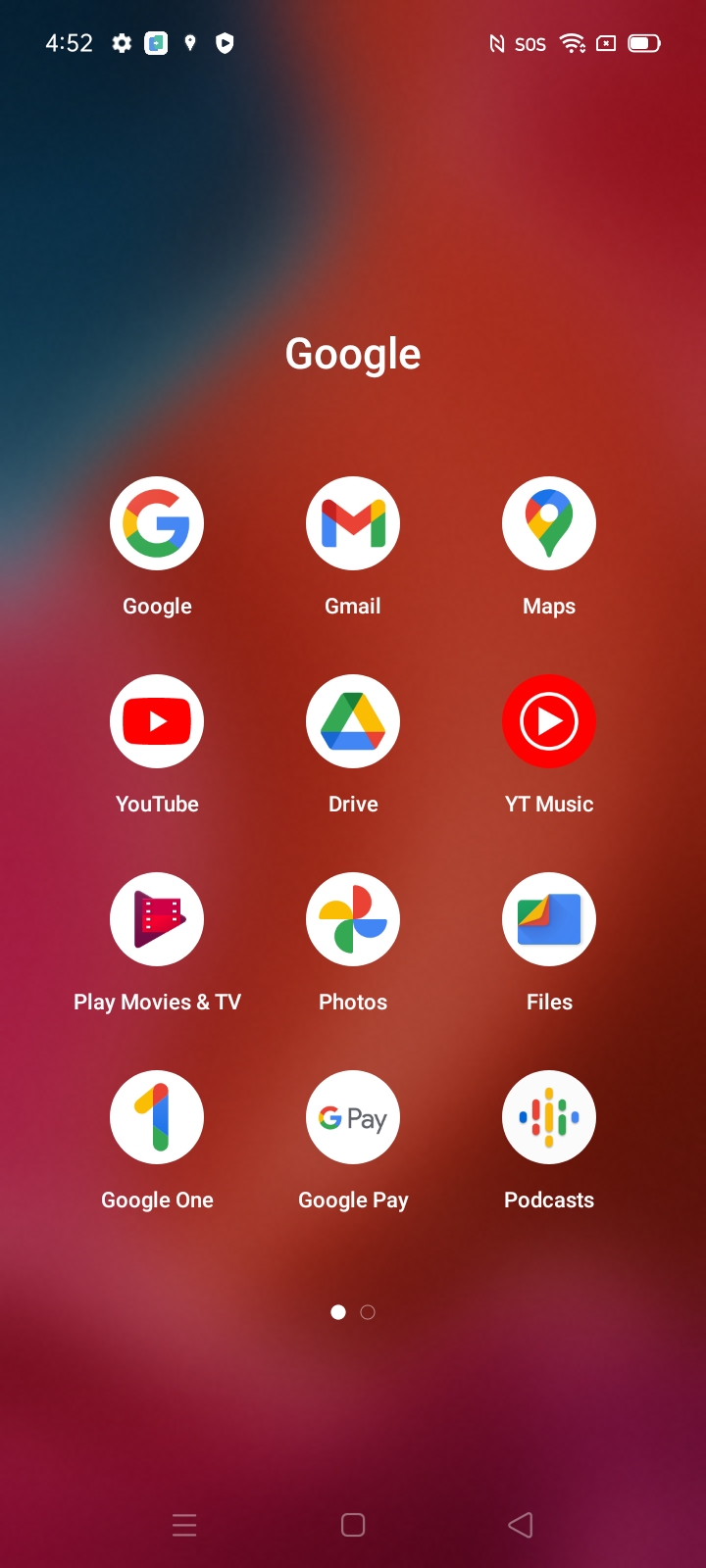Launch Google Photos
Screen dimensions: 706x1568
[x=353, y=919]
